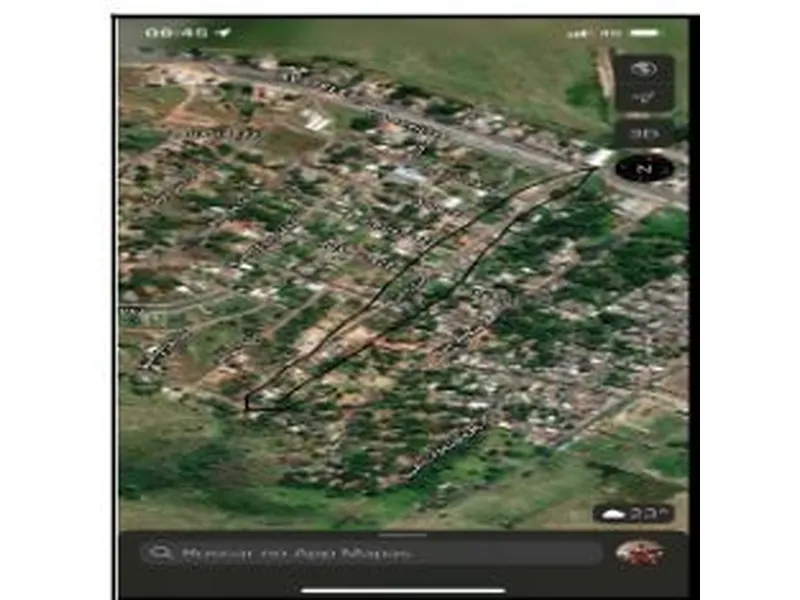Open the profile avatar
800x600 pixels.
click(639, 552)
